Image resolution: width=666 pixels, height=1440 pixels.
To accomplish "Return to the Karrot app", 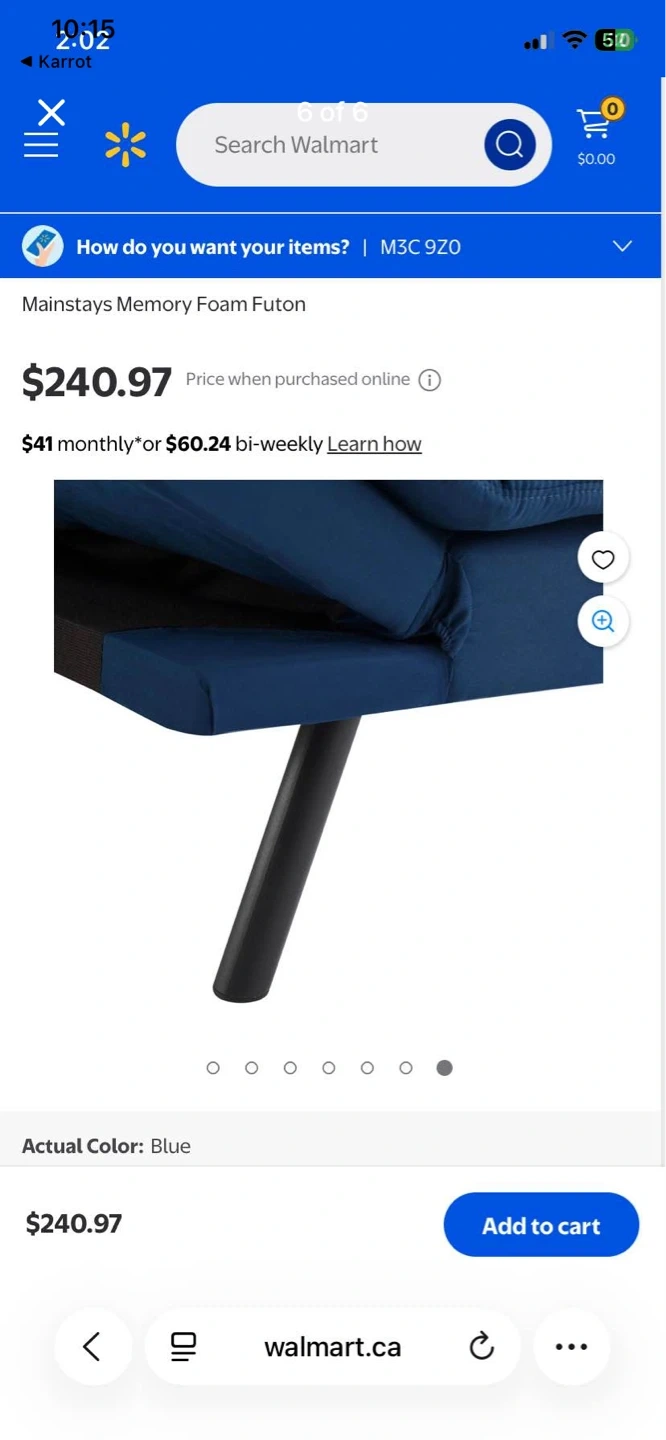I will [57, 62].
